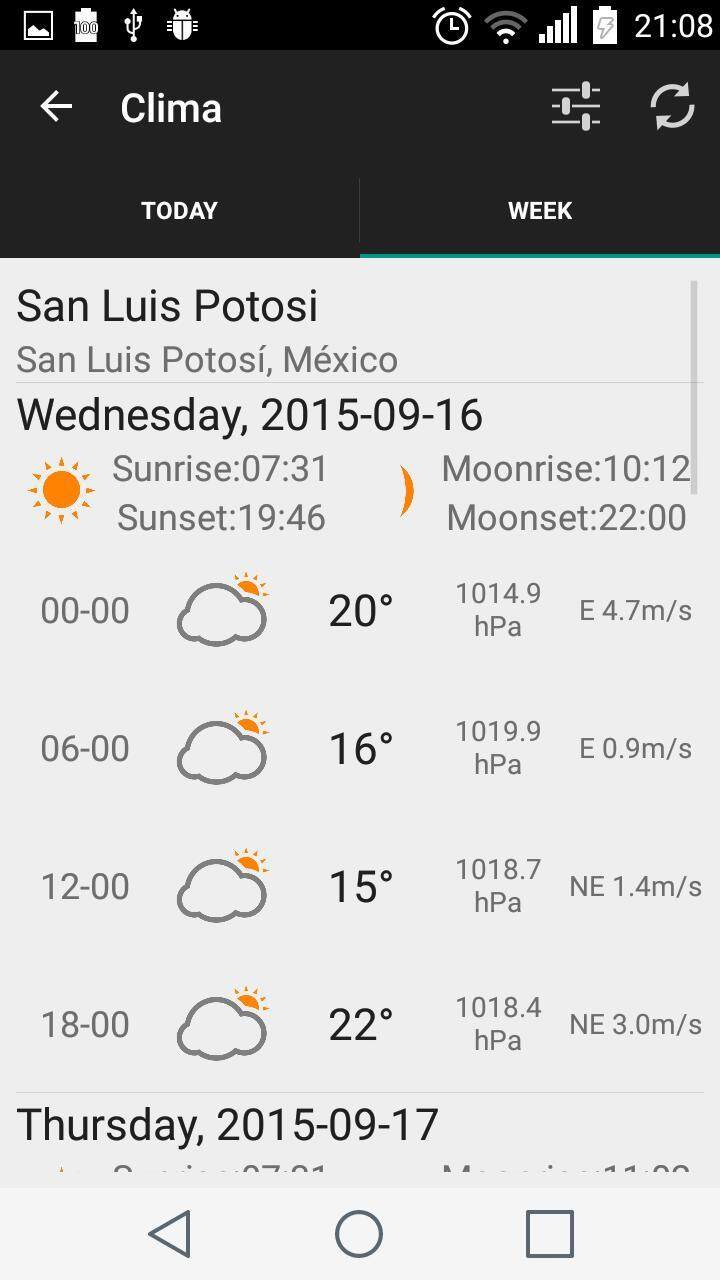
Task: Switch to the TODAY tab
Action: (180, 211)
